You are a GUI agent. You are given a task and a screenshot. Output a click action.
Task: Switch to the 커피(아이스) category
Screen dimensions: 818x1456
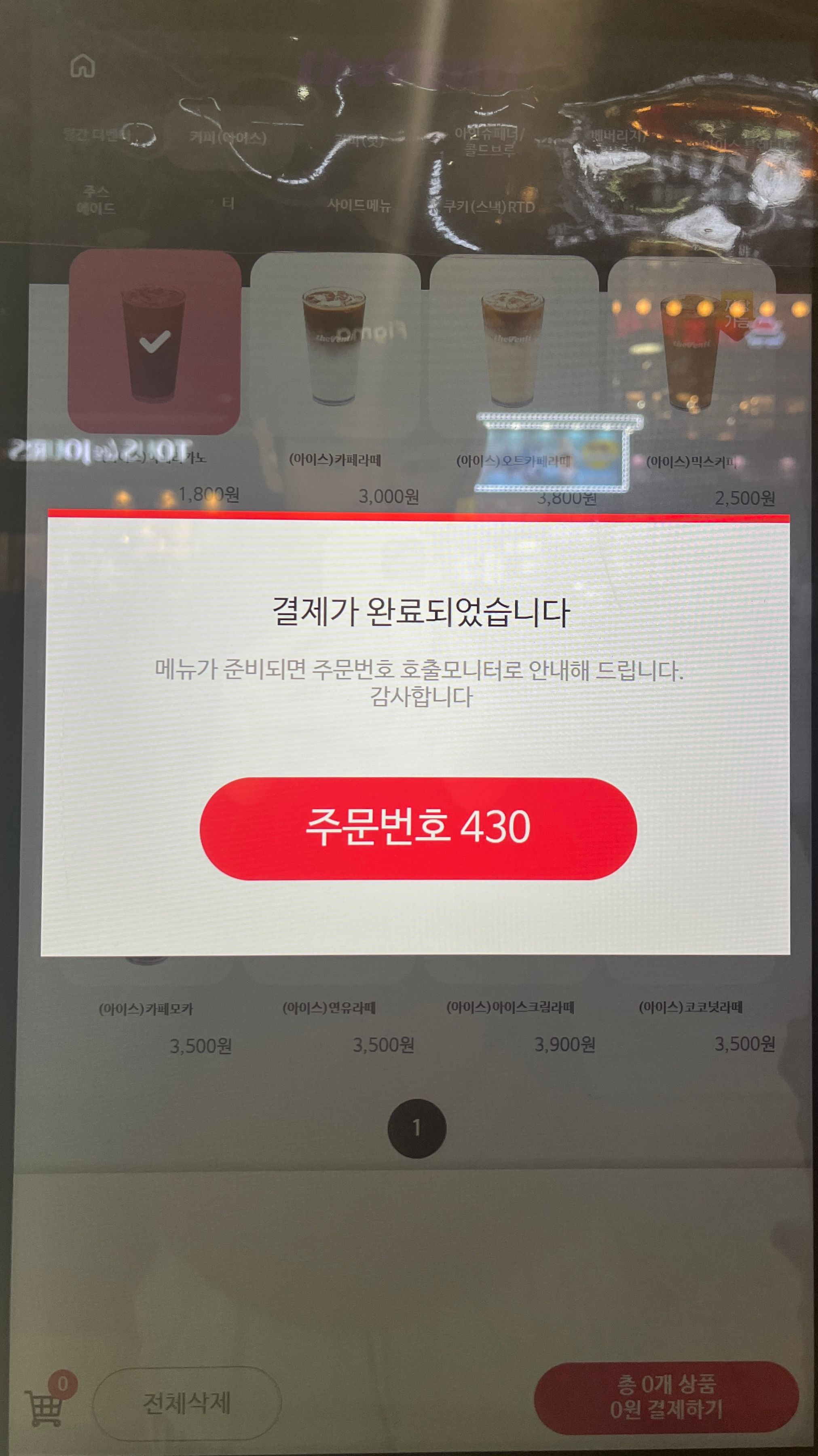pyautogui.click(x=228, y=138)
